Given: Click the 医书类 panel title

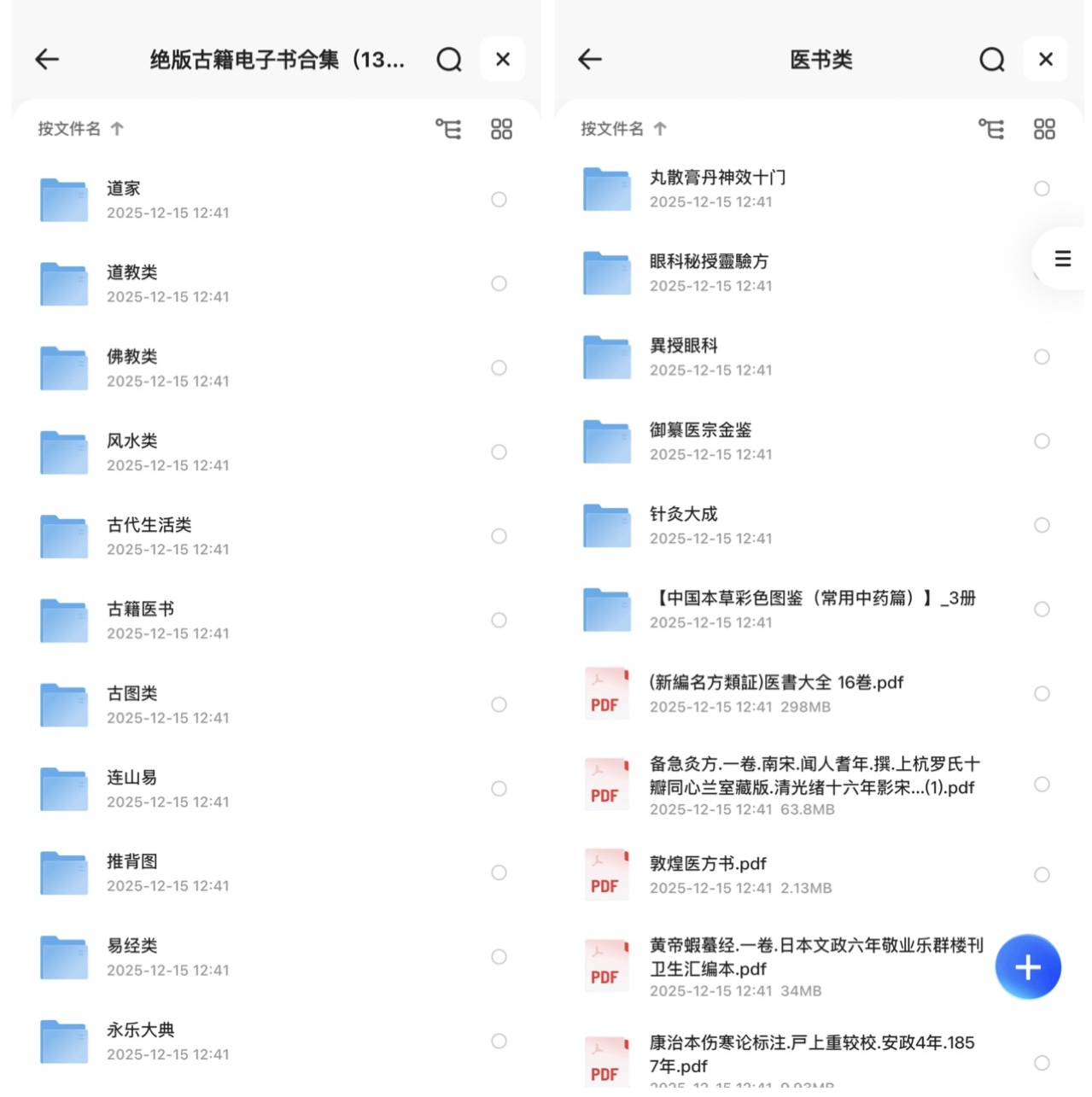Looking at the screenshot, I should 820,59.
